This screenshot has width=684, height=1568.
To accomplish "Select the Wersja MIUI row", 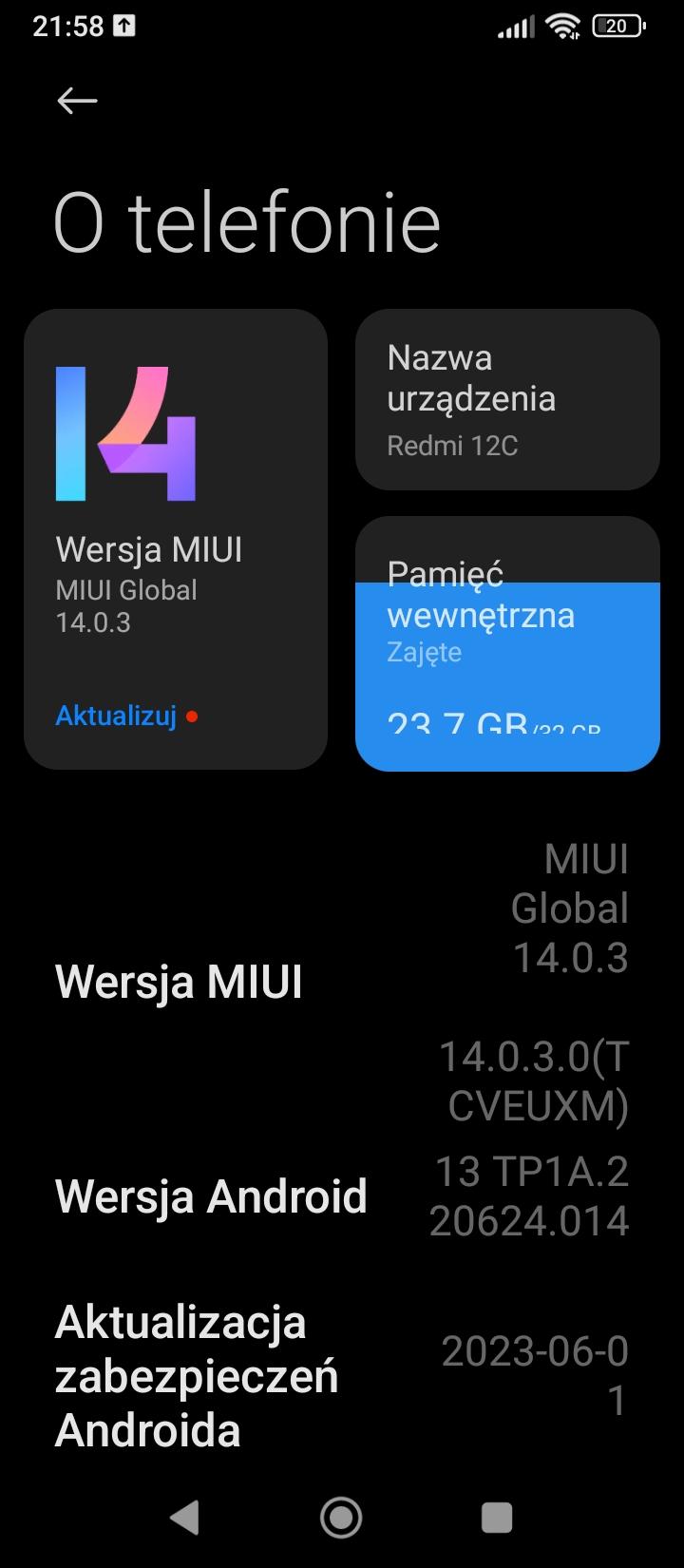I will point(342,981).
